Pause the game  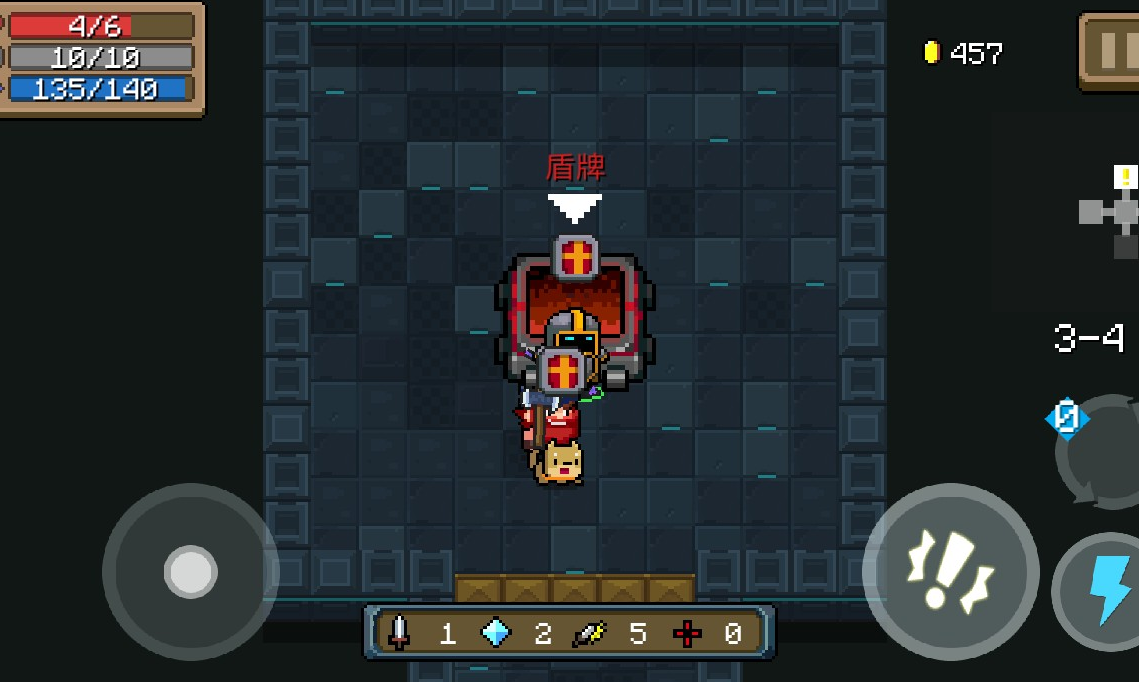pyautogui.click(x=1110, y=50)
